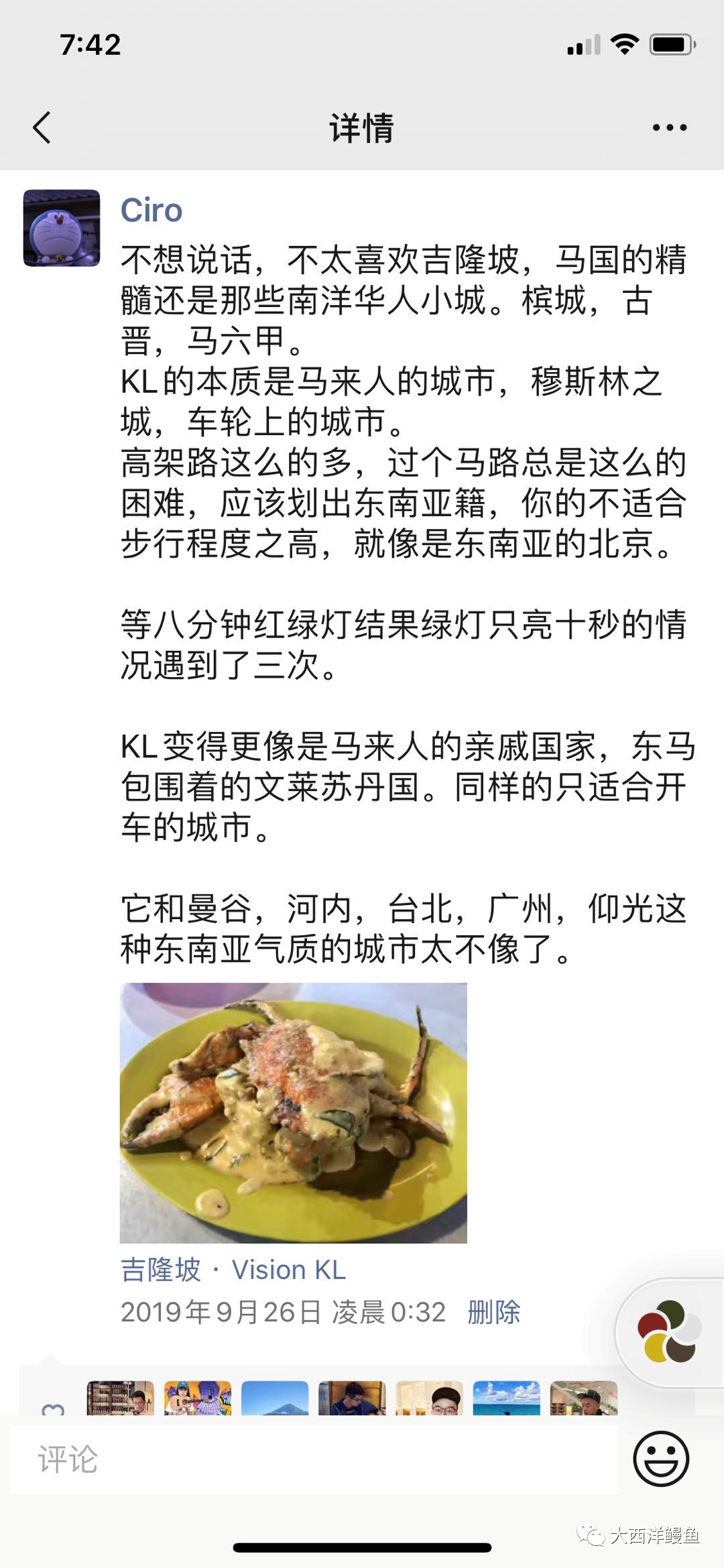Tap the floating colorful circle button
The width and height of the screenshot is (724, 1568).
click(670, 1331)
